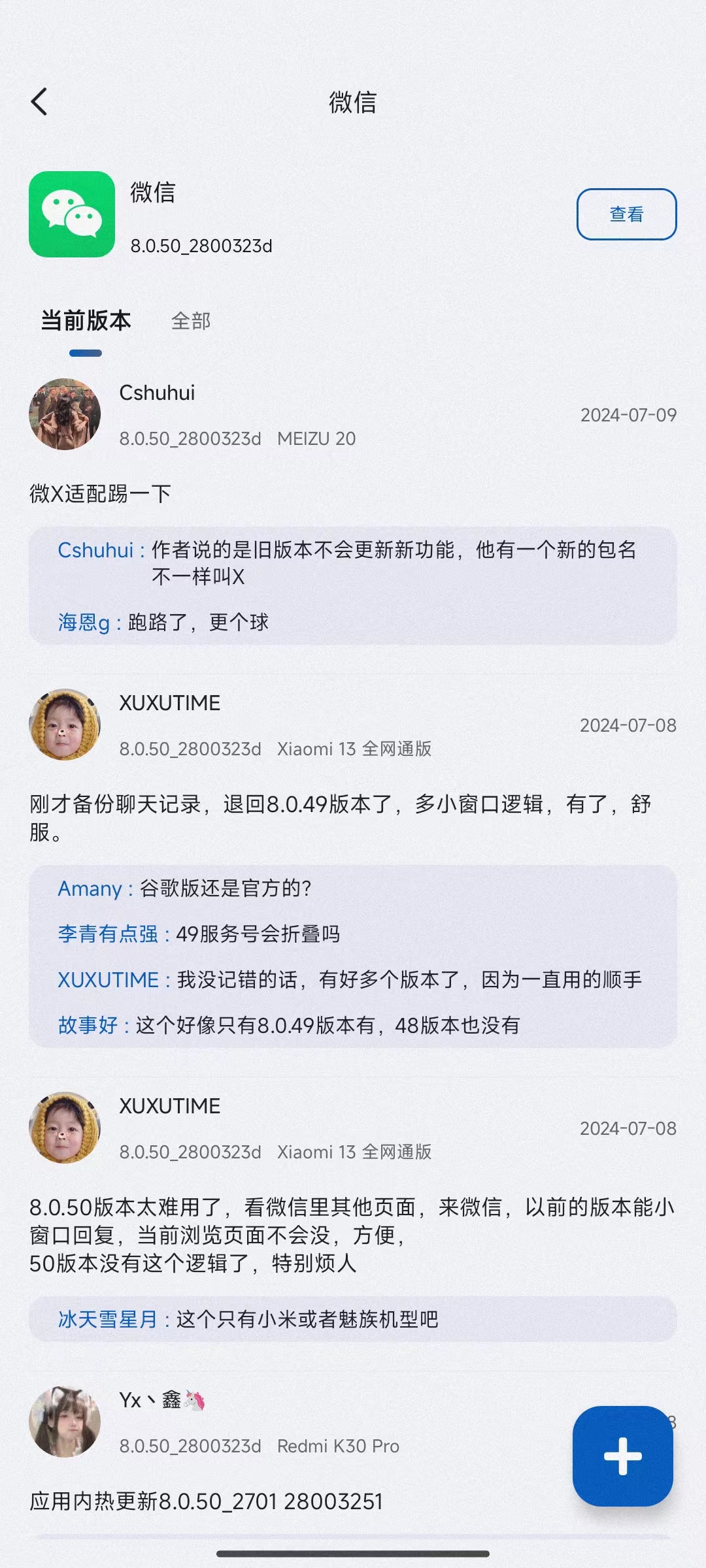The height and width of the screenshot is (1568, 706).
Task: Open the 微信 app icon at top
Action: click(72, 214)
